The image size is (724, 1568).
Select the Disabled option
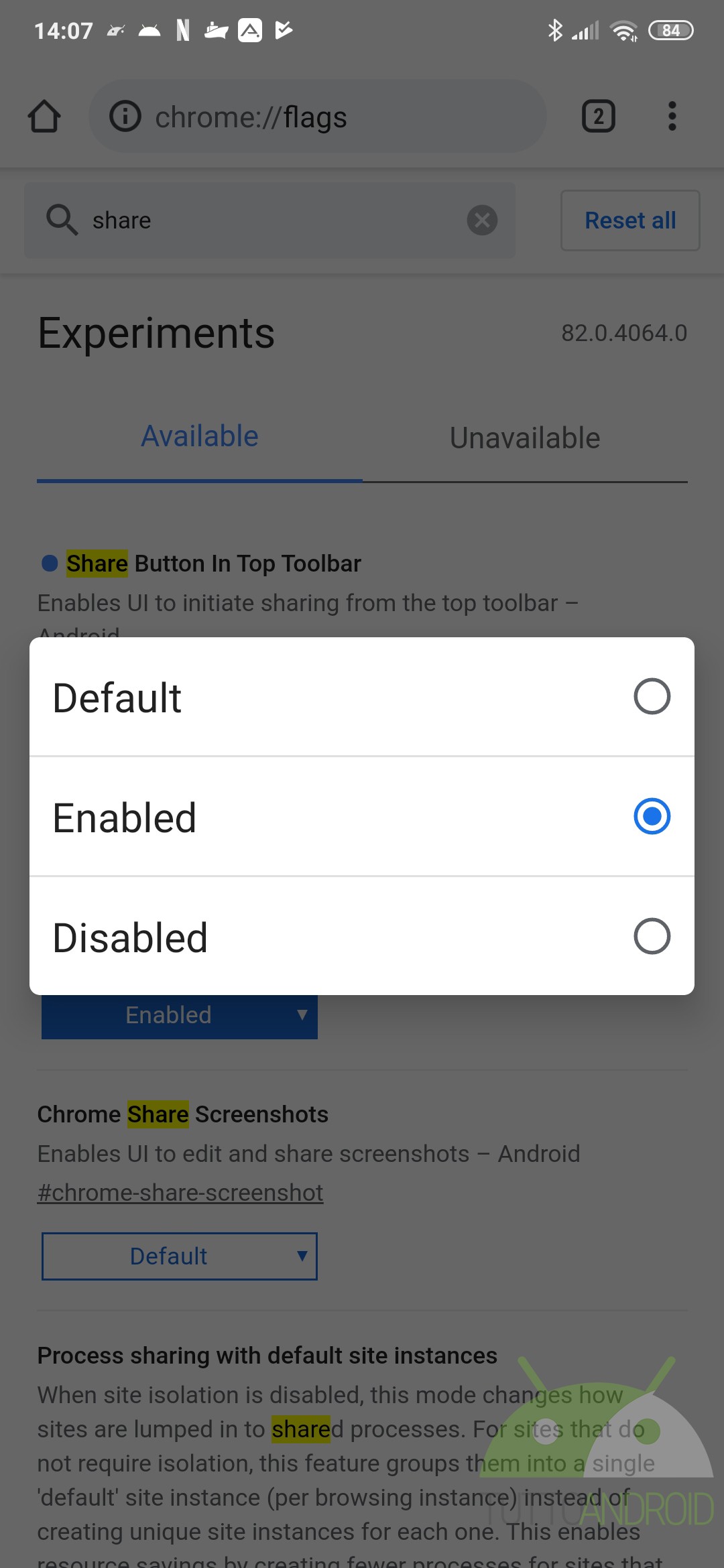(362, 936)
